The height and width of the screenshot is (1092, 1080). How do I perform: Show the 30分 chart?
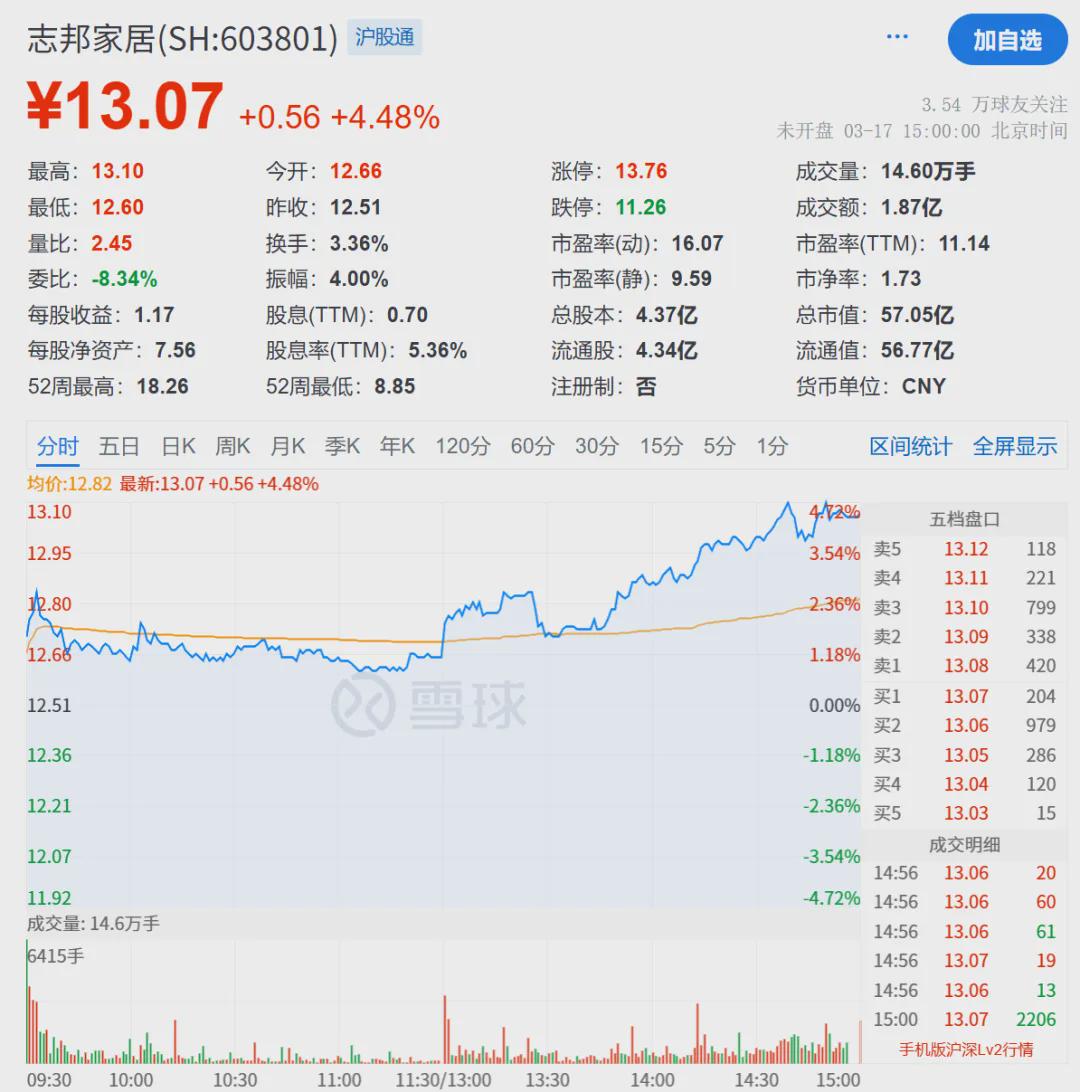click(597, 446)
